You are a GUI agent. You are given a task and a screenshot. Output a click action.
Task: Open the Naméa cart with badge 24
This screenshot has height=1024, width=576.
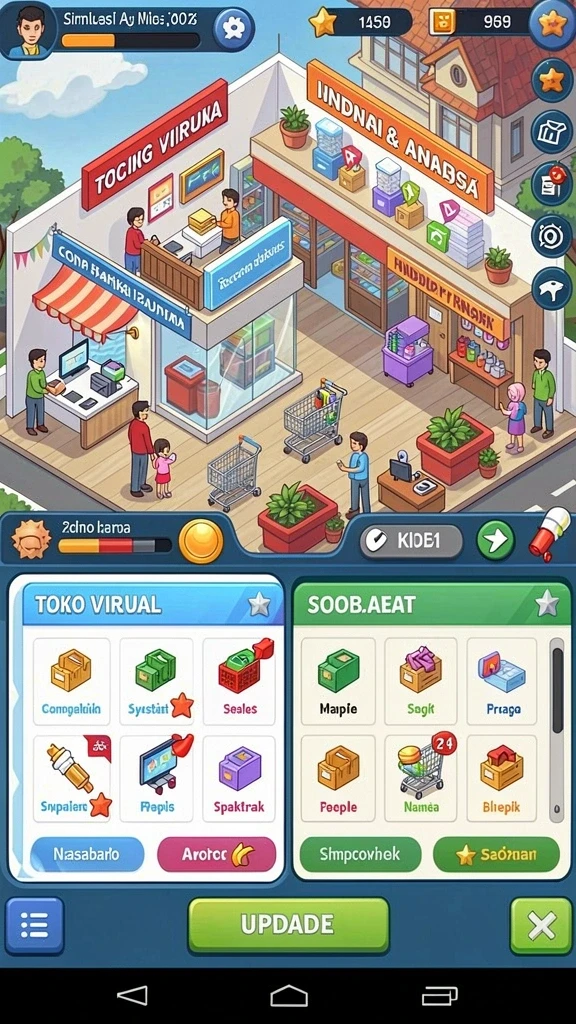tap(421, 778)
